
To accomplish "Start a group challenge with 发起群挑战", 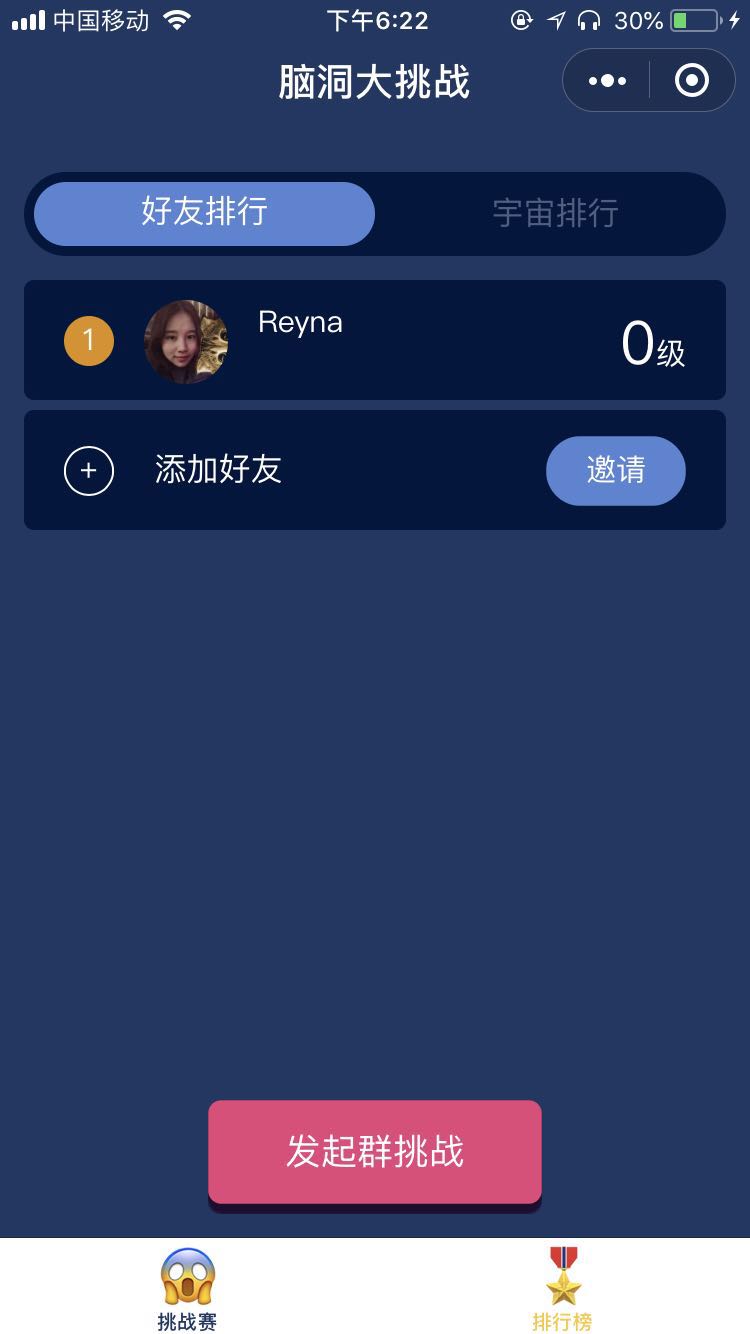I will [374, 1152].
